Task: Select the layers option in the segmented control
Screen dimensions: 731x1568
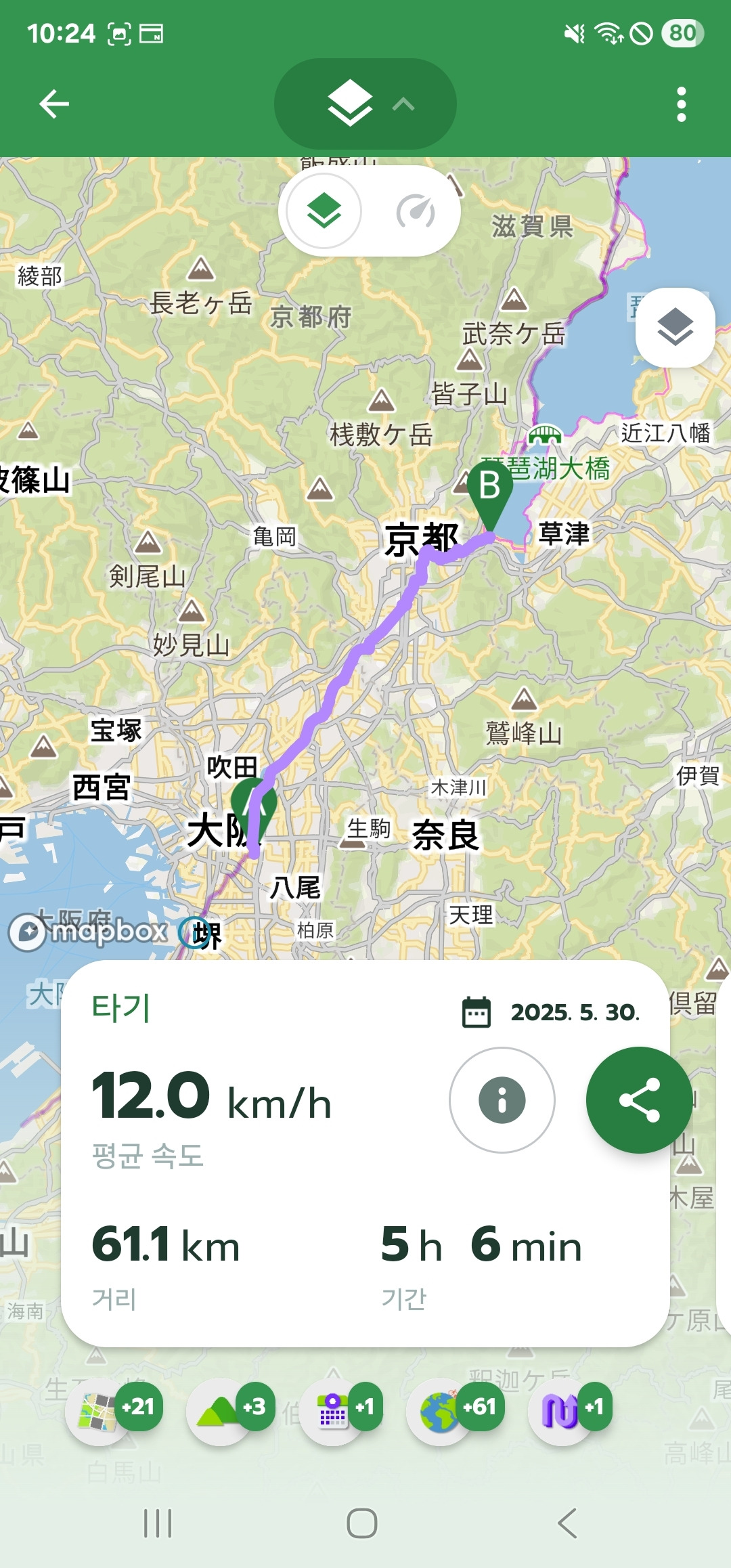Action: (323, 210)
